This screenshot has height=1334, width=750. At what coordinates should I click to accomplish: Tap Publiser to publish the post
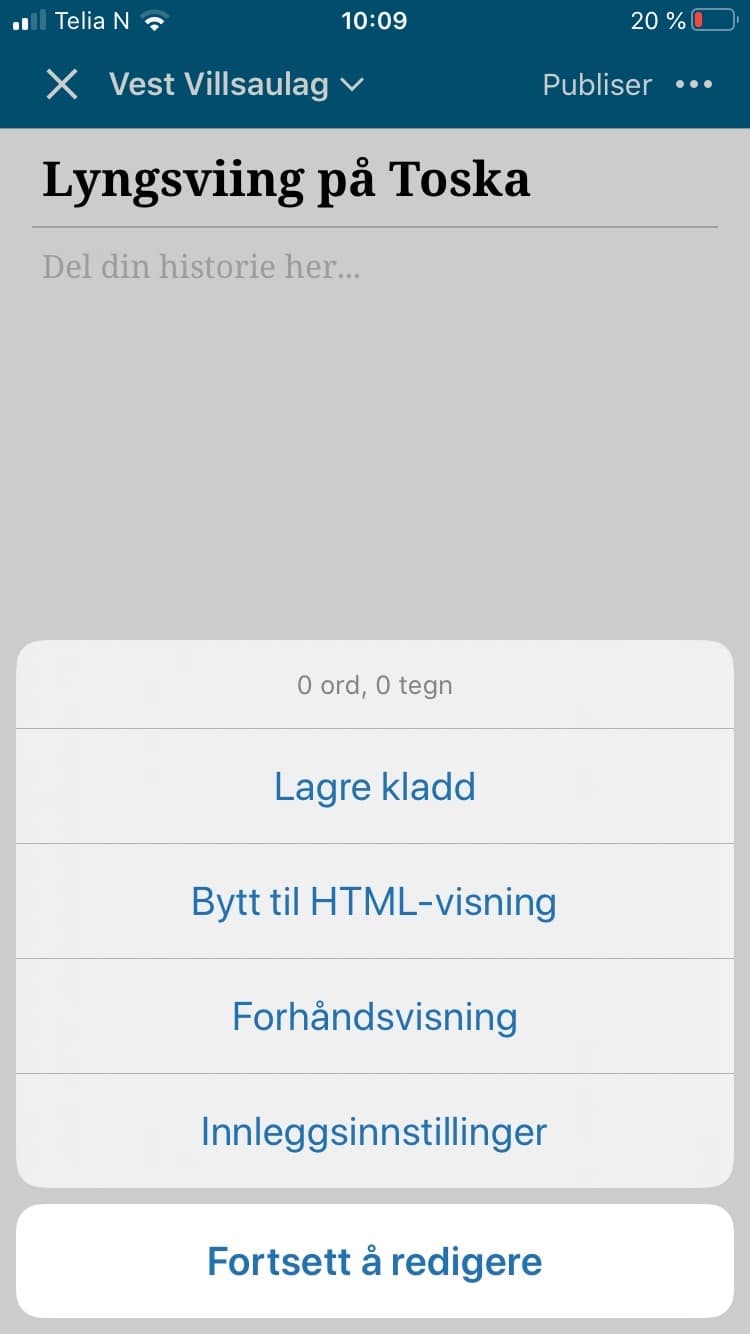pos(597,85)
